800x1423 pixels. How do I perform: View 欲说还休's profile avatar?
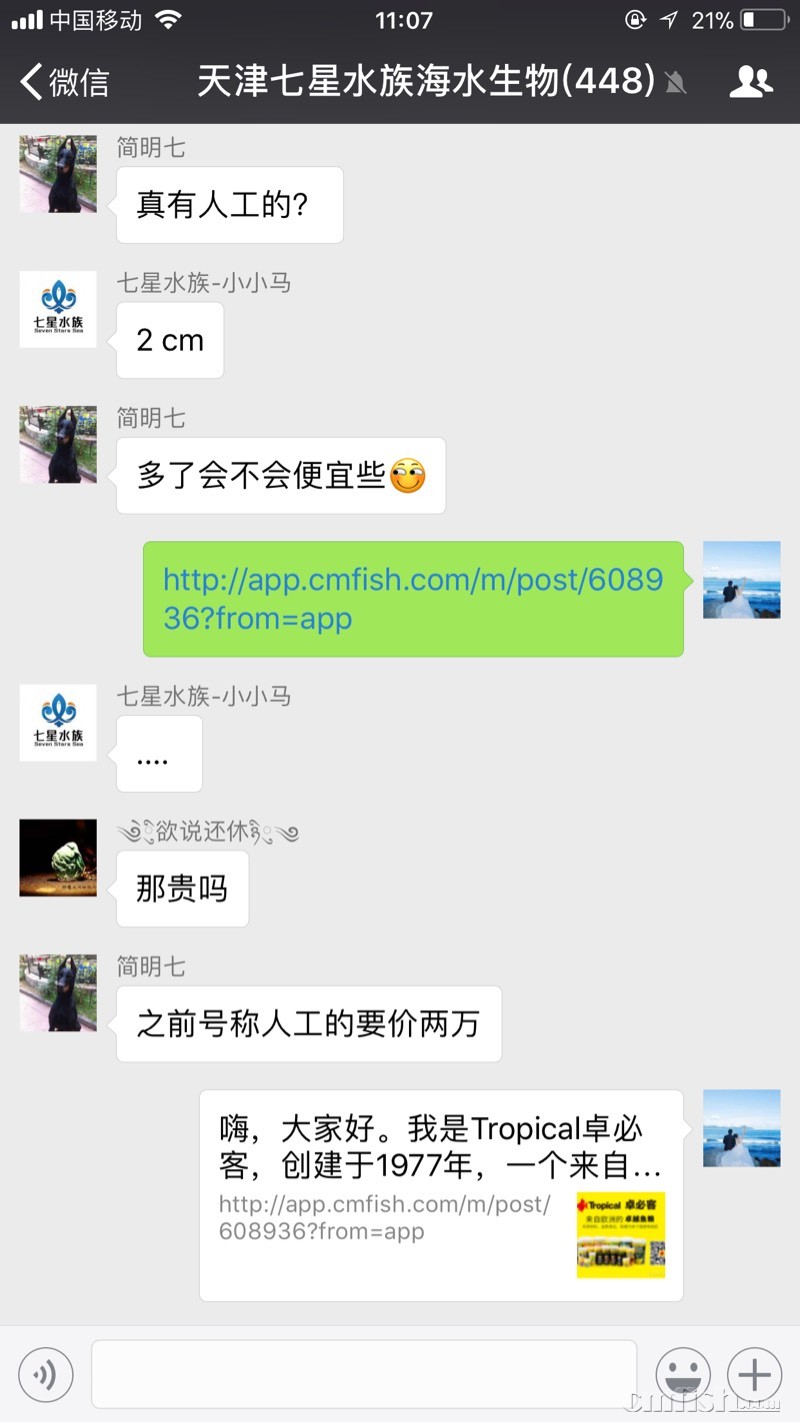(58, 858)
